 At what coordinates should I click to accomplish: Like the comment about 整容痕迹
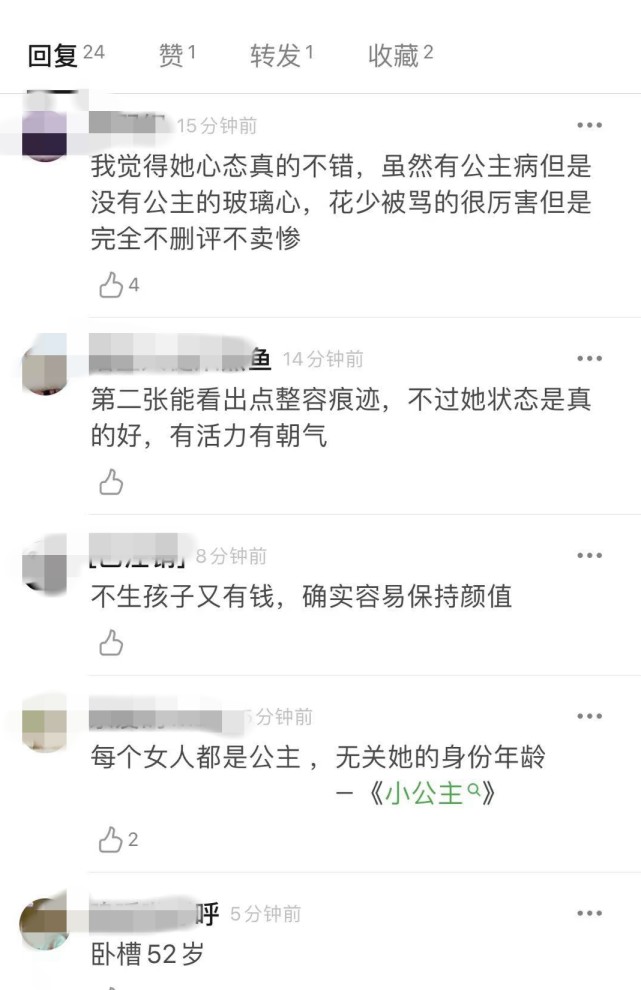(111, 483)
